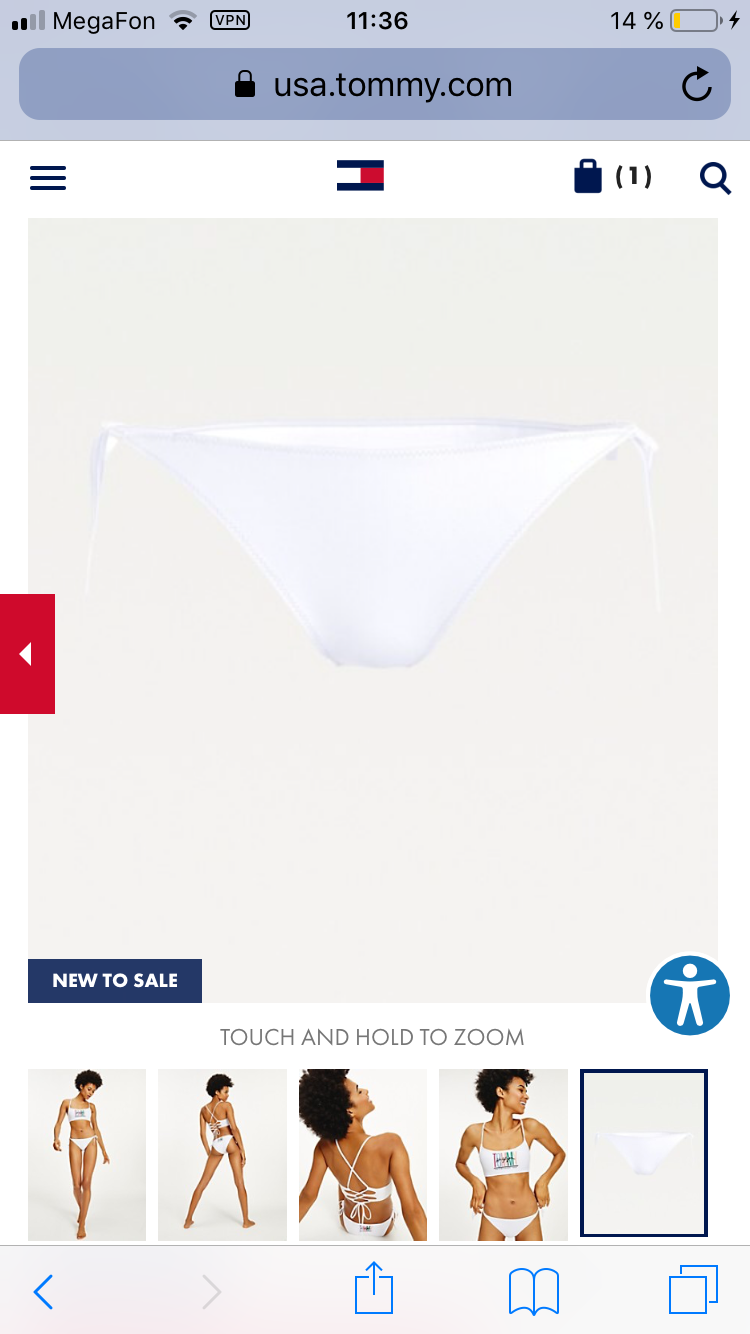The width and height of the screenshot is (750, 1334).
Task: Open the shopping bag
Action: [612, 176]
